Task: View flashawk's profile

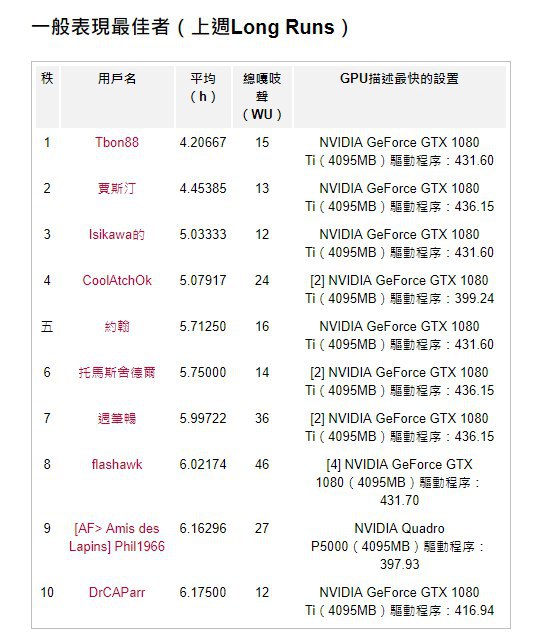Action: pos(117,464)
